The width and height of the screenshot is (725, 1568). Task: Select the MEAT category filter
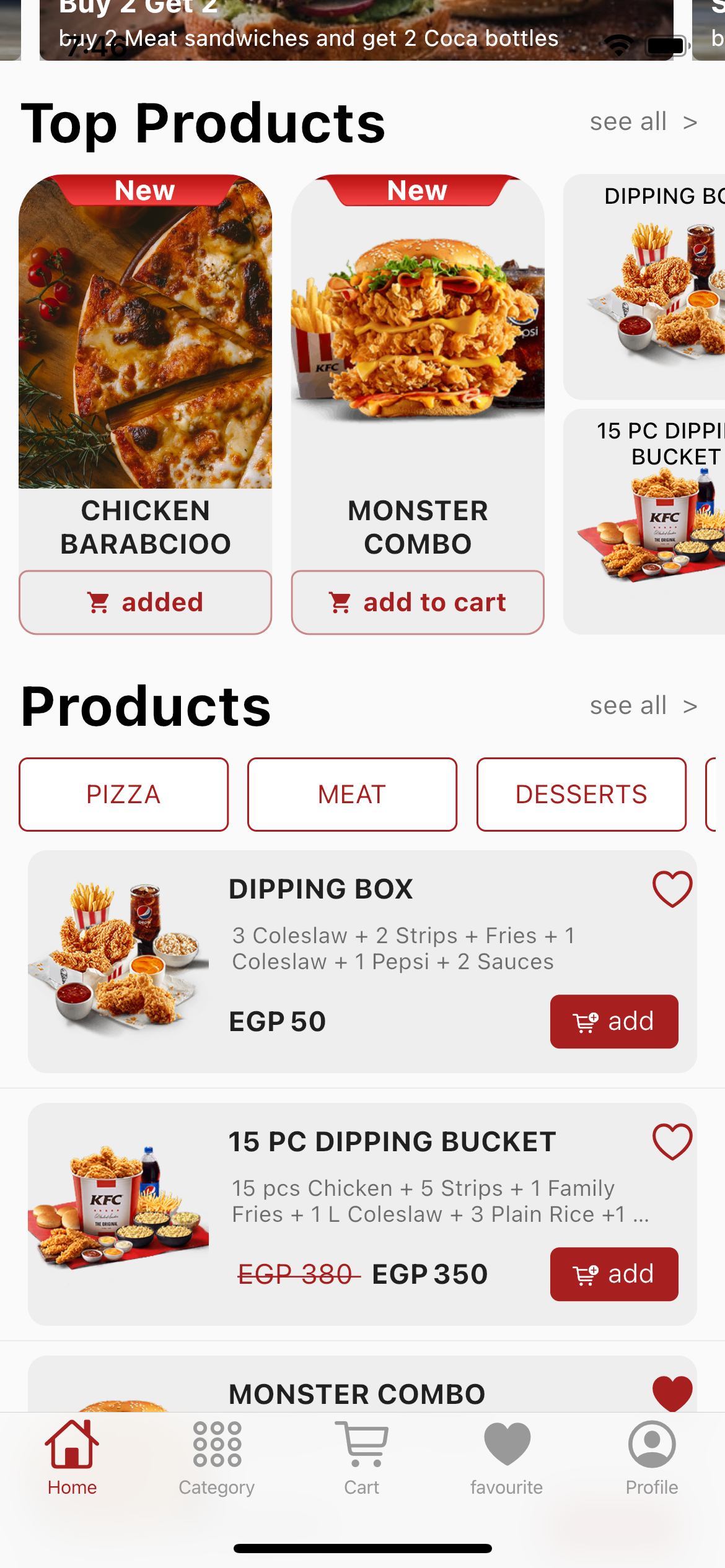click(x=351, y=794)
